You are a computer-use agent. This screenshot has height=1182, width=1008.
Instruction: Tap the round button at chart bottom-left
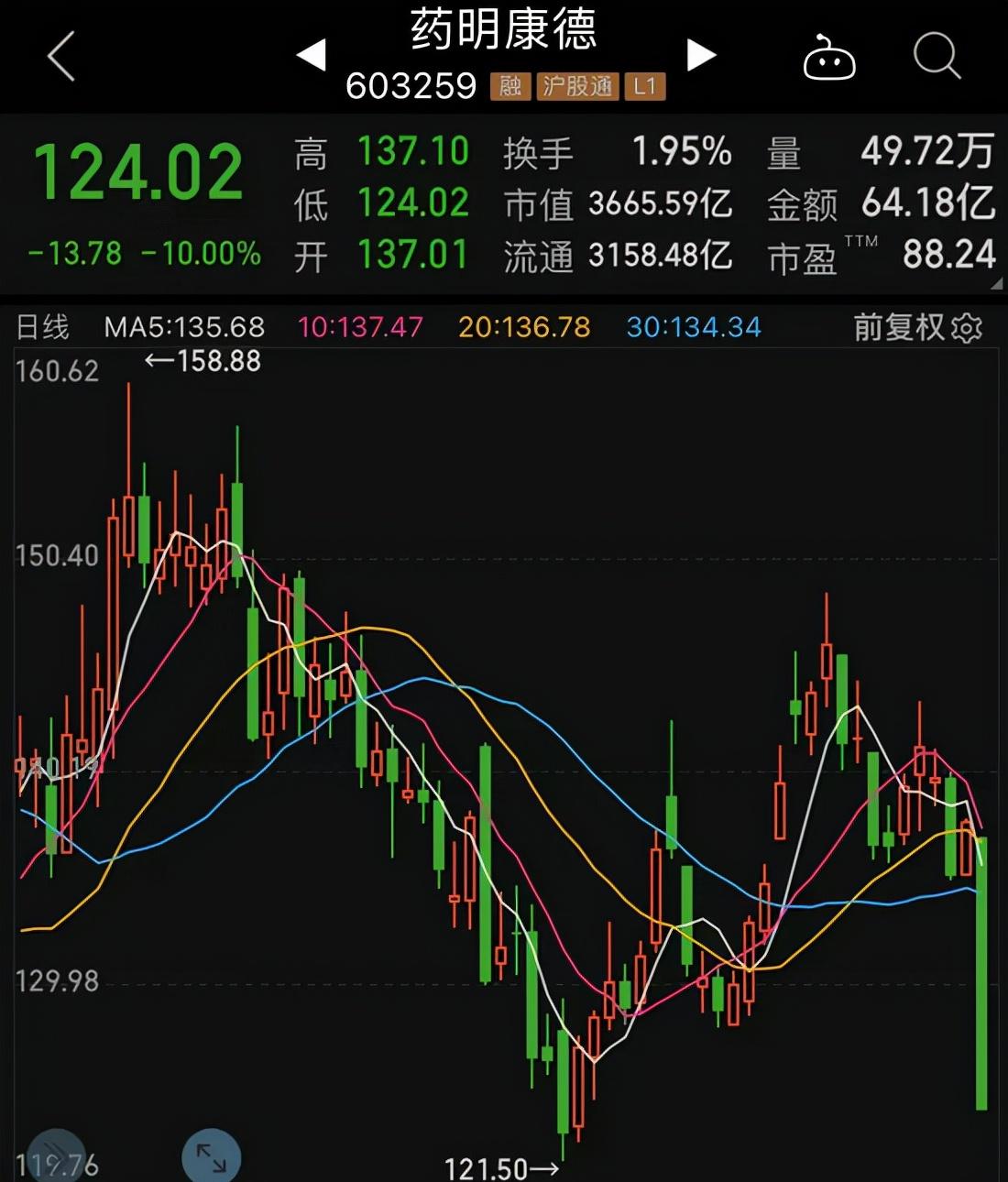57,1157
